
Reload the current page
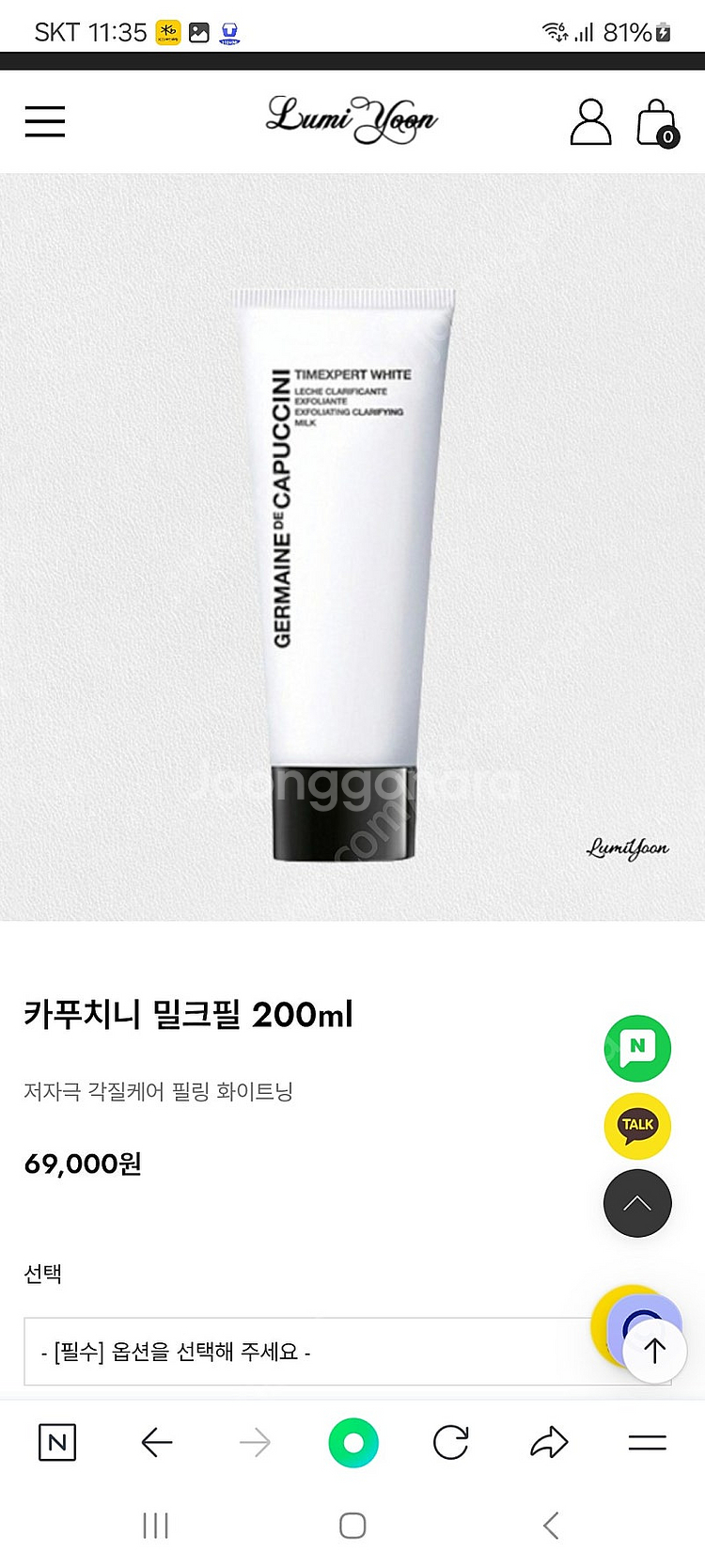451,1442
